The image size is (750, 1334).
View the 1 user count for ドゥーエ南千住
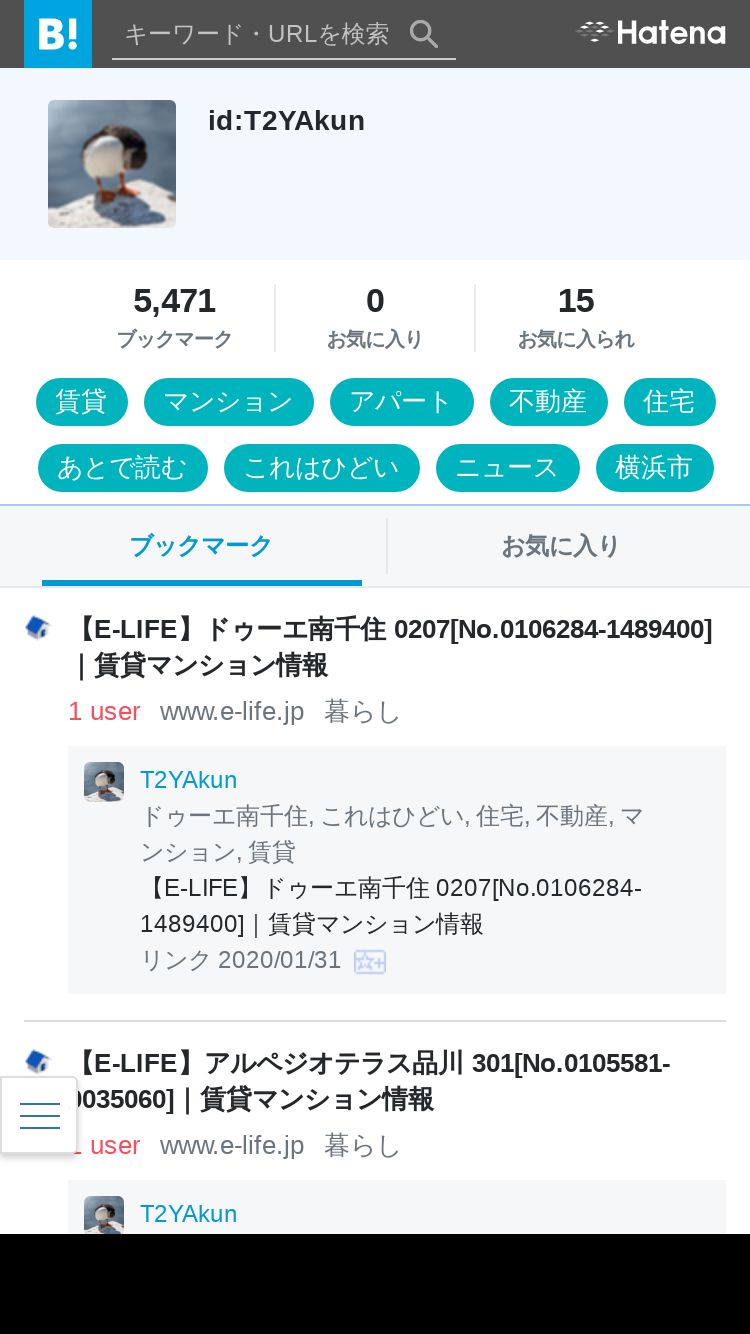click(x=104, y=712)
